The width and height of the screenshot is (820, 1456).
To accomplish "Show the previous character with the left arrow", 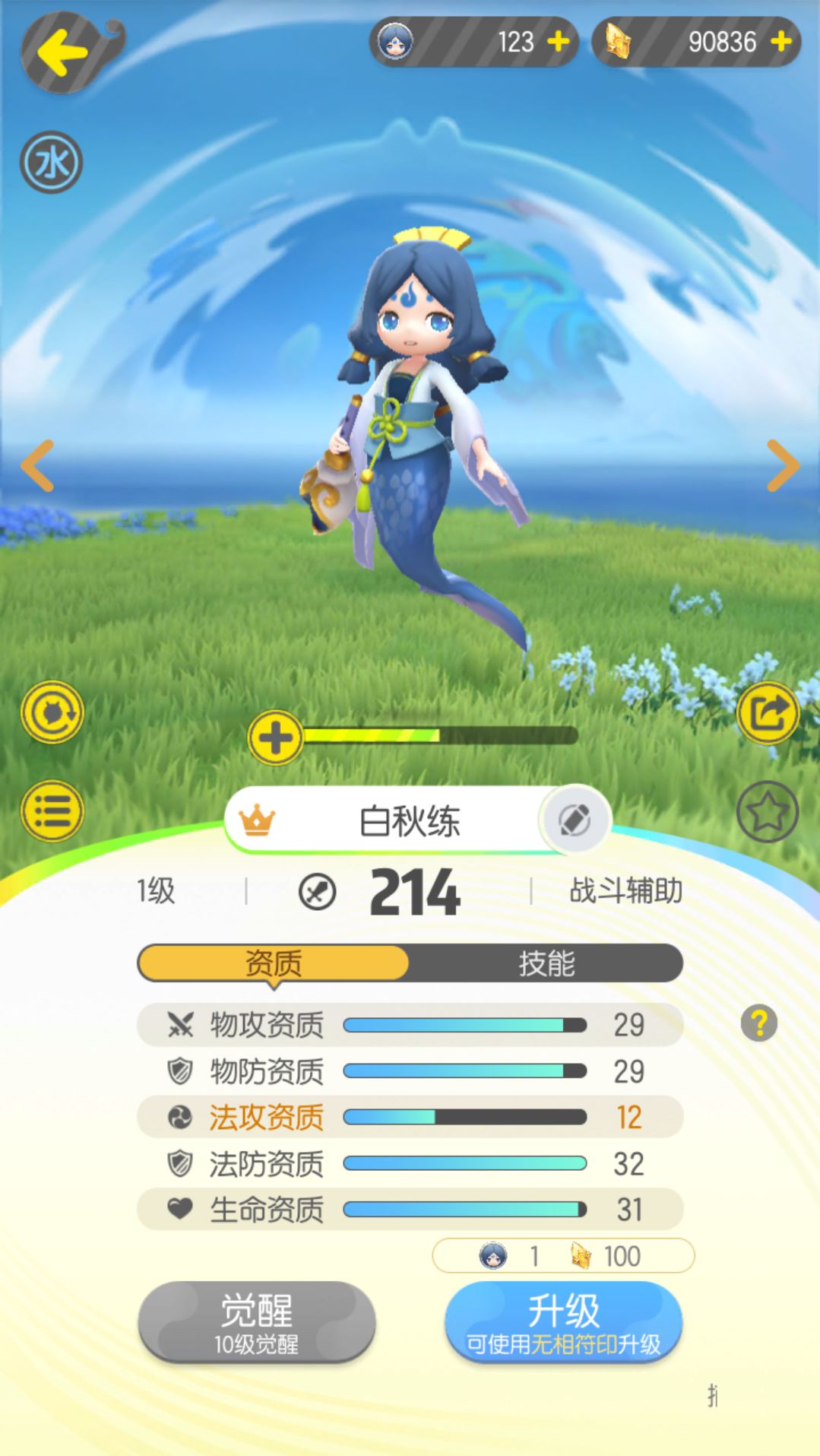I will click(x=35, y=465).
